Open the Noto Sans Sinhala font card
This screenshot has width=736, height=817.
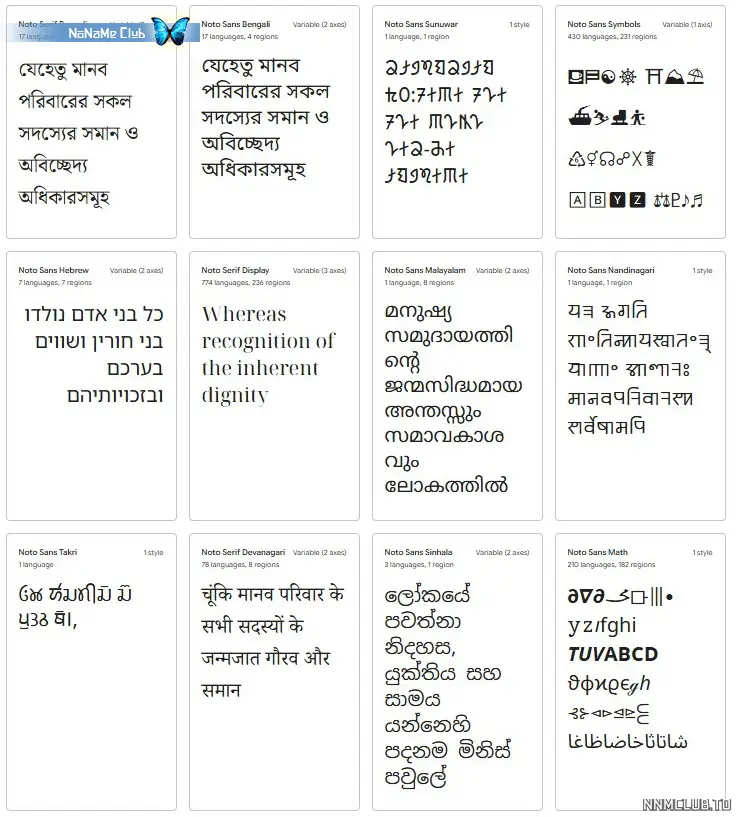click(457, 670)
